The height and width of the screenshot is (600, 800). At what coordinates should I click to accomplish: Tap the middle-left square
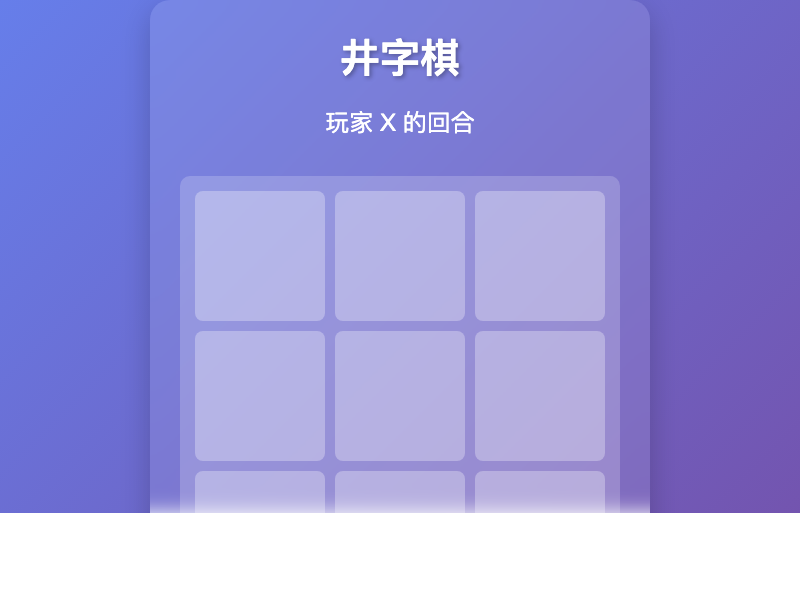click(260, 396)
